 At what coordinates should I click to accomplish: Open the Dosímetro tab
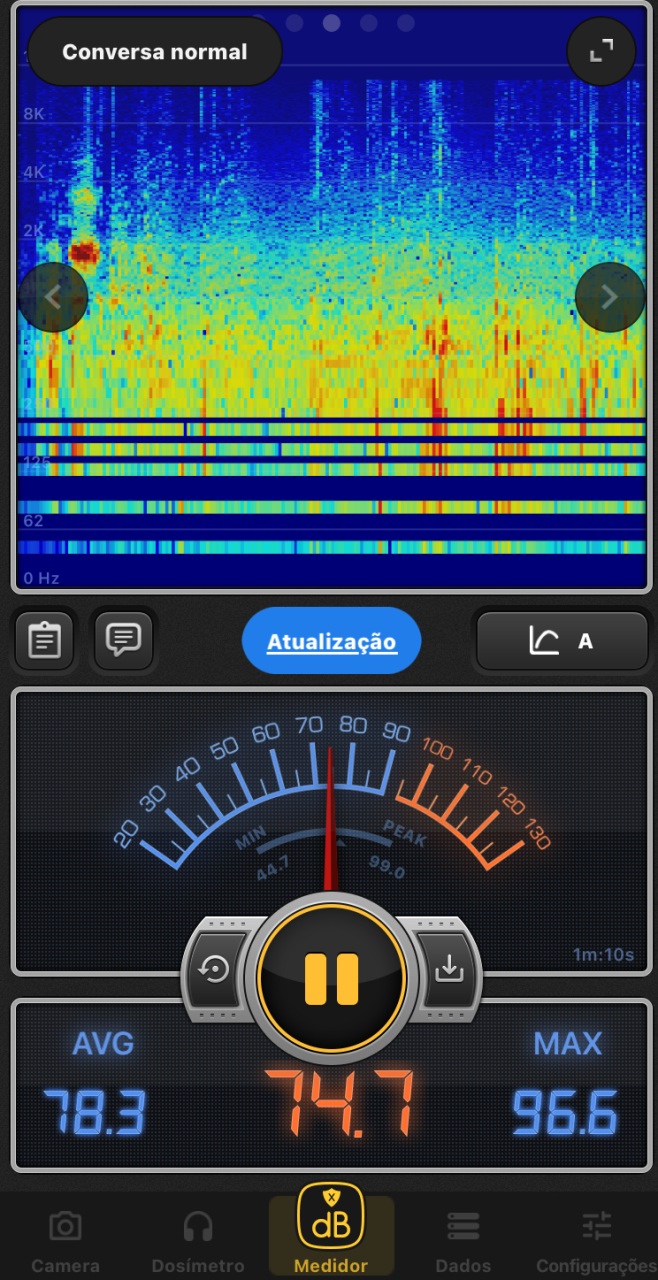pos(198,1240)
